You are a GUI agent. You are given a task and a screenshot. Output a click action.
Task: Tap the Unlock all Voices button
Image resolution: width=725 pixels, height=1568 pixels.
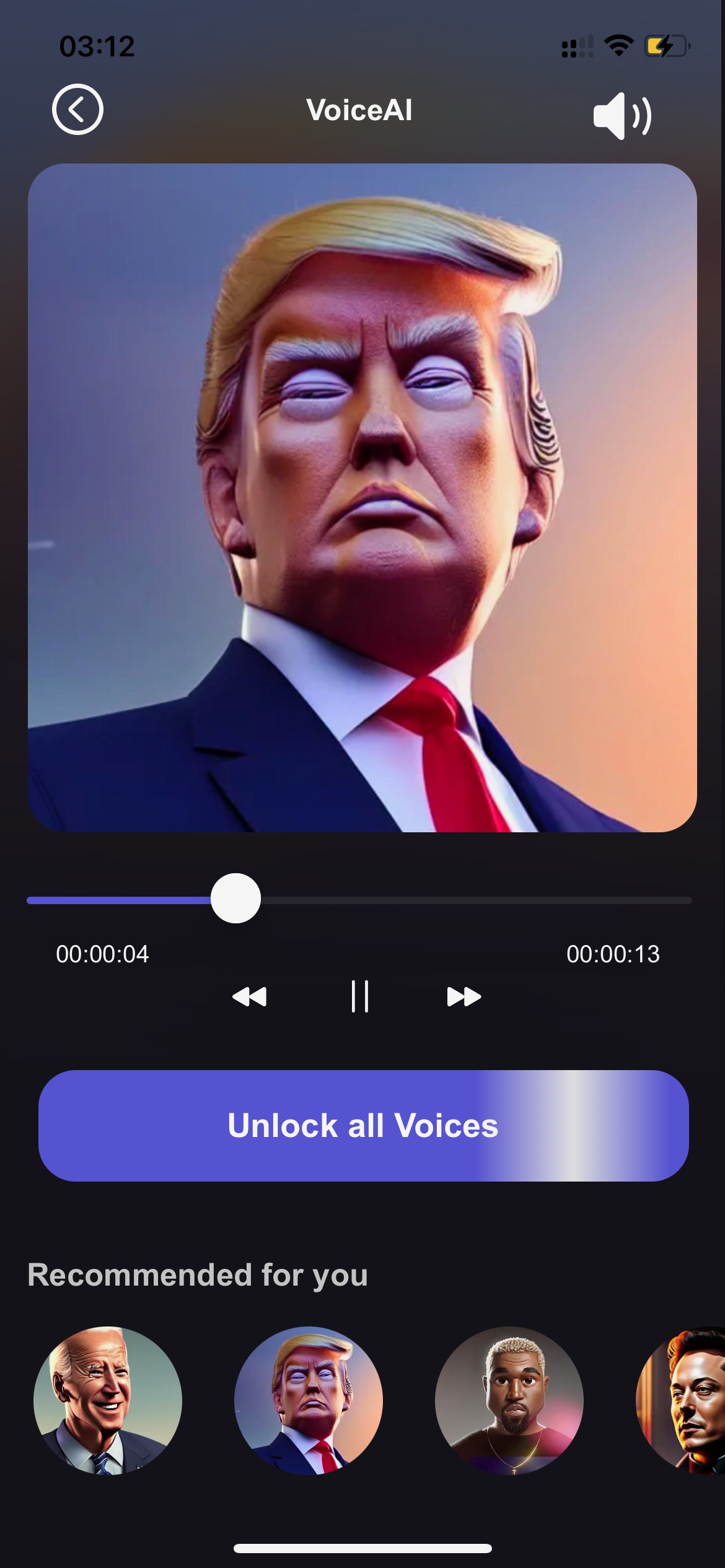coord(364,1125)
